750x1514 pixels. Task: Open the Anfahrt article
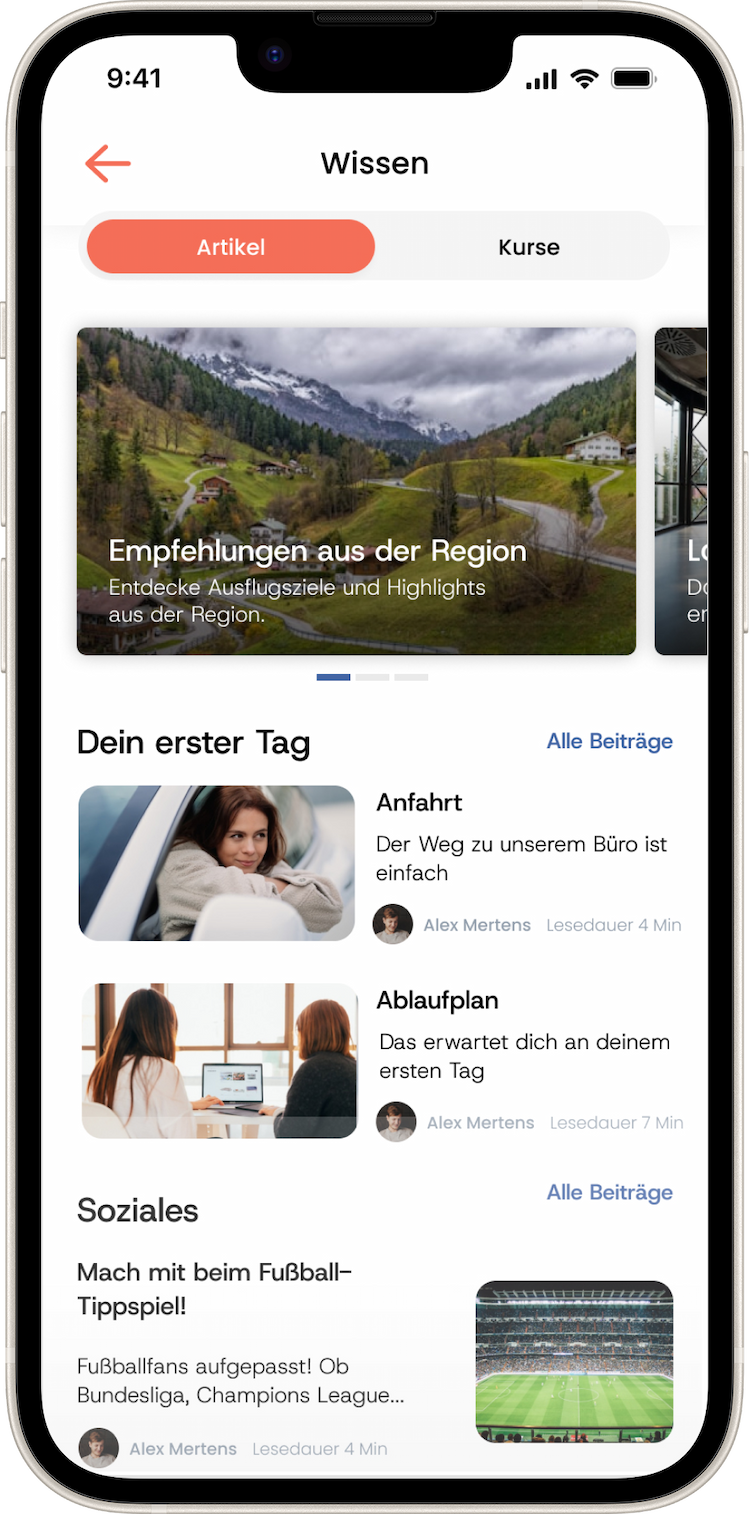point(419,802)
